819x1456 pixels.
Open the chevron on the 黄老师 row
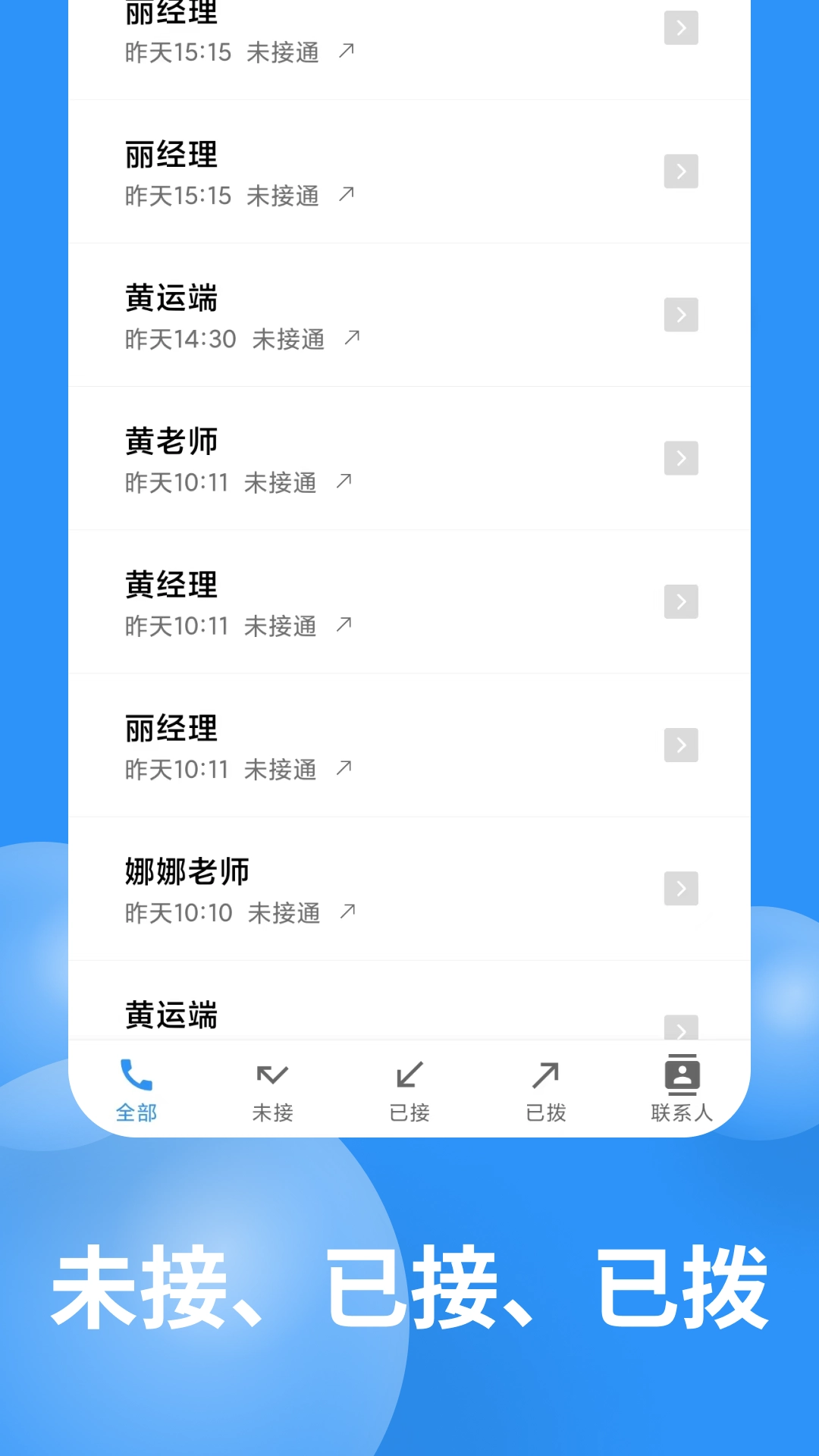point(680,458)
